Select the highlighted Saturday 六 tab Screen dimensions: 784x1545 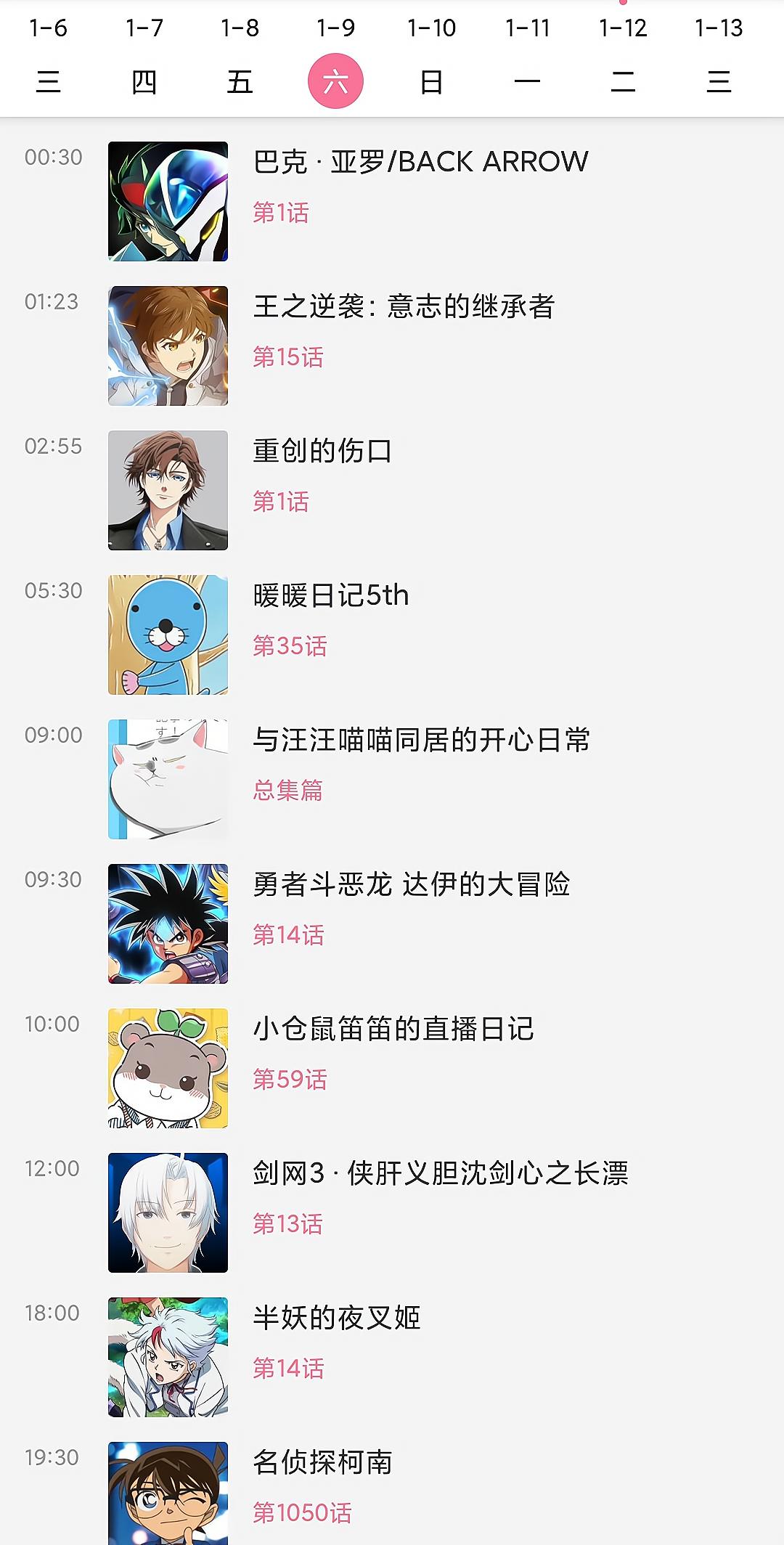pyautogui.click(x=336, y=80)
